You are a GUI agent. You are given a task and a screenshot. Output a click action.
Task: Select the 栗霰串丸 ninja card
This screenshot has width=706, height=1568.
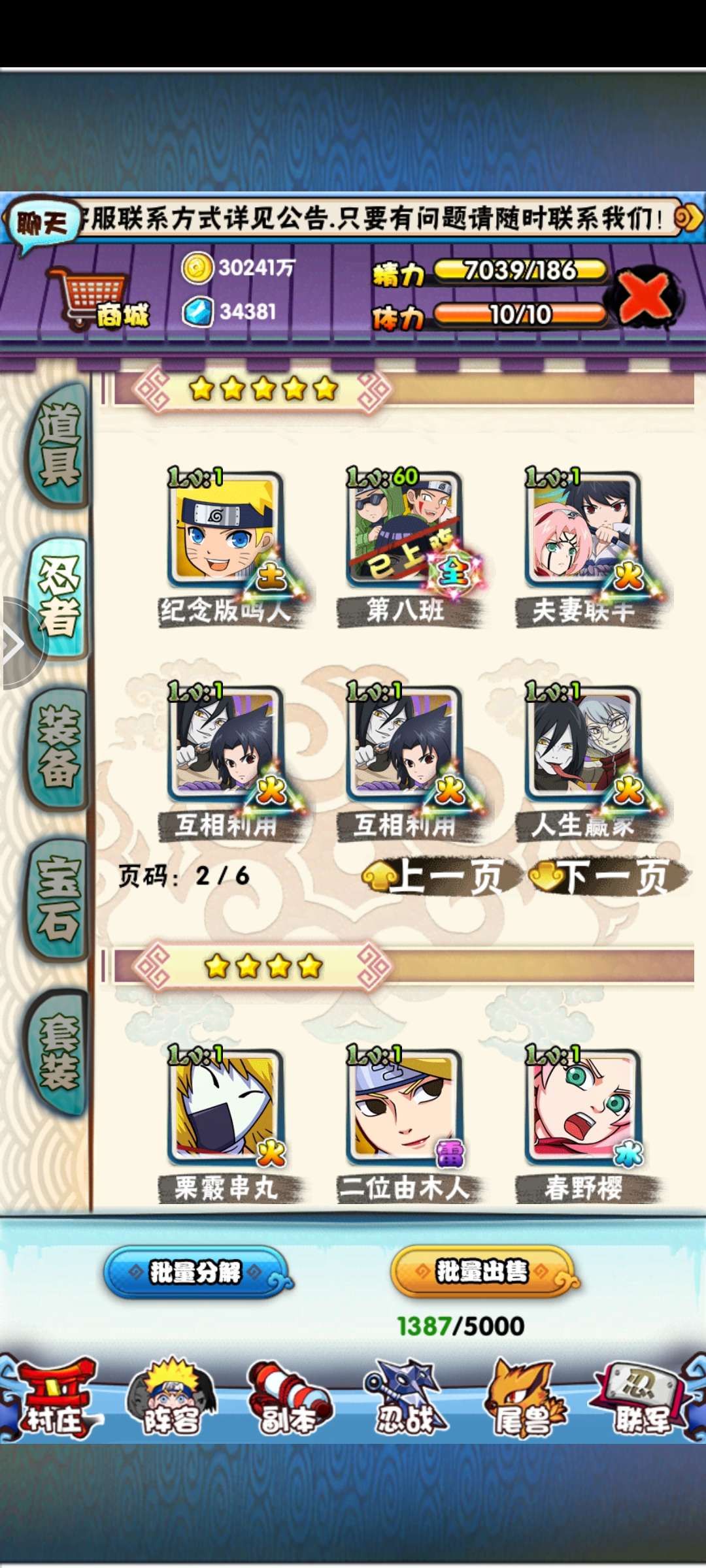(226, 1107)
